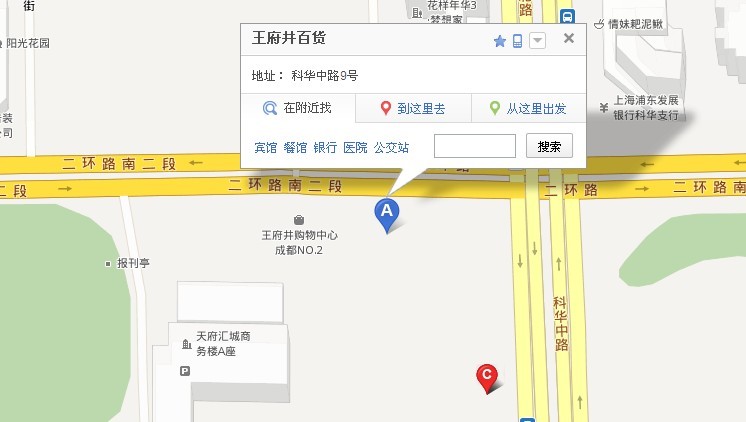Close the 王府井百货 info popup
Viewport: 746px width, 422px height.
click(568, 39)
